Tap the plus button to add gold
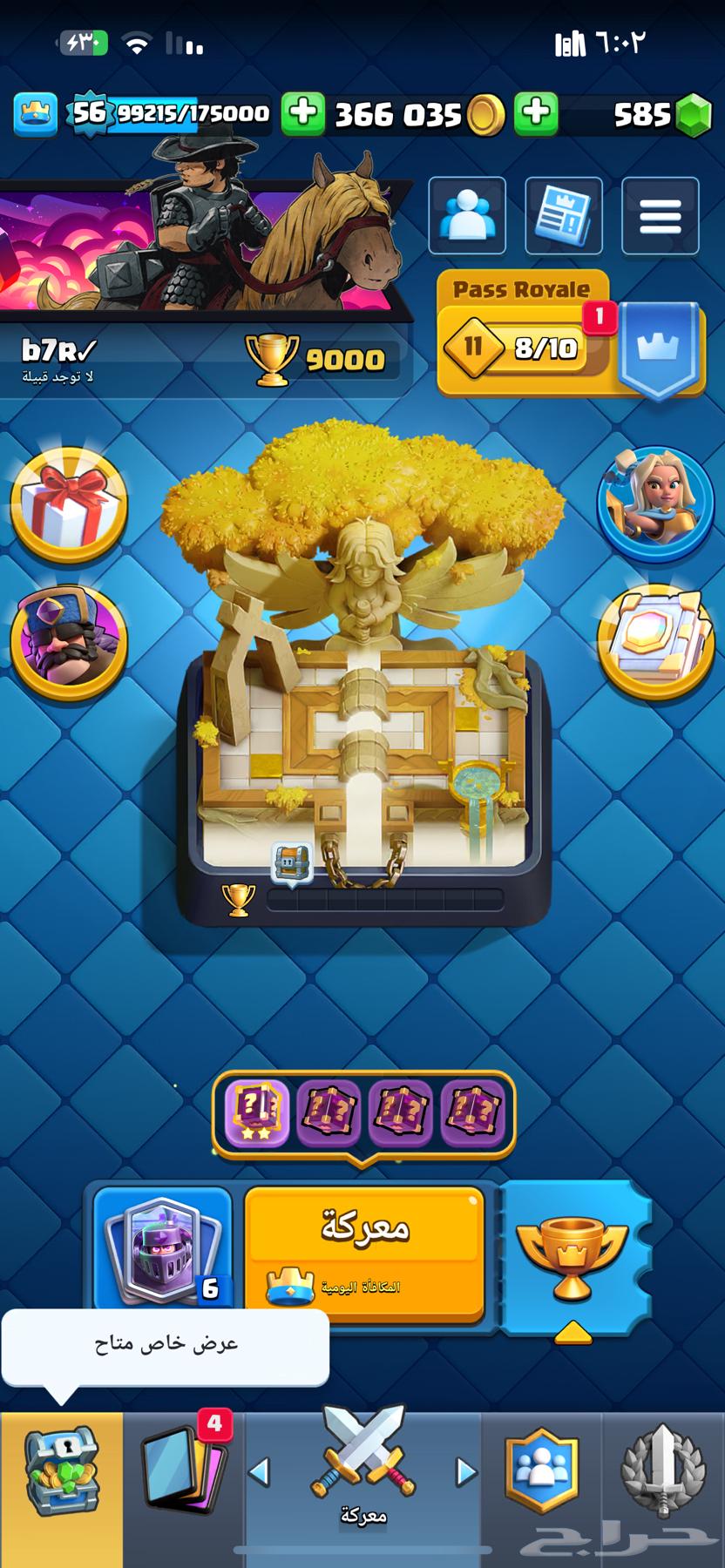Screen dimensions: 725x1568 click(303, 113)
